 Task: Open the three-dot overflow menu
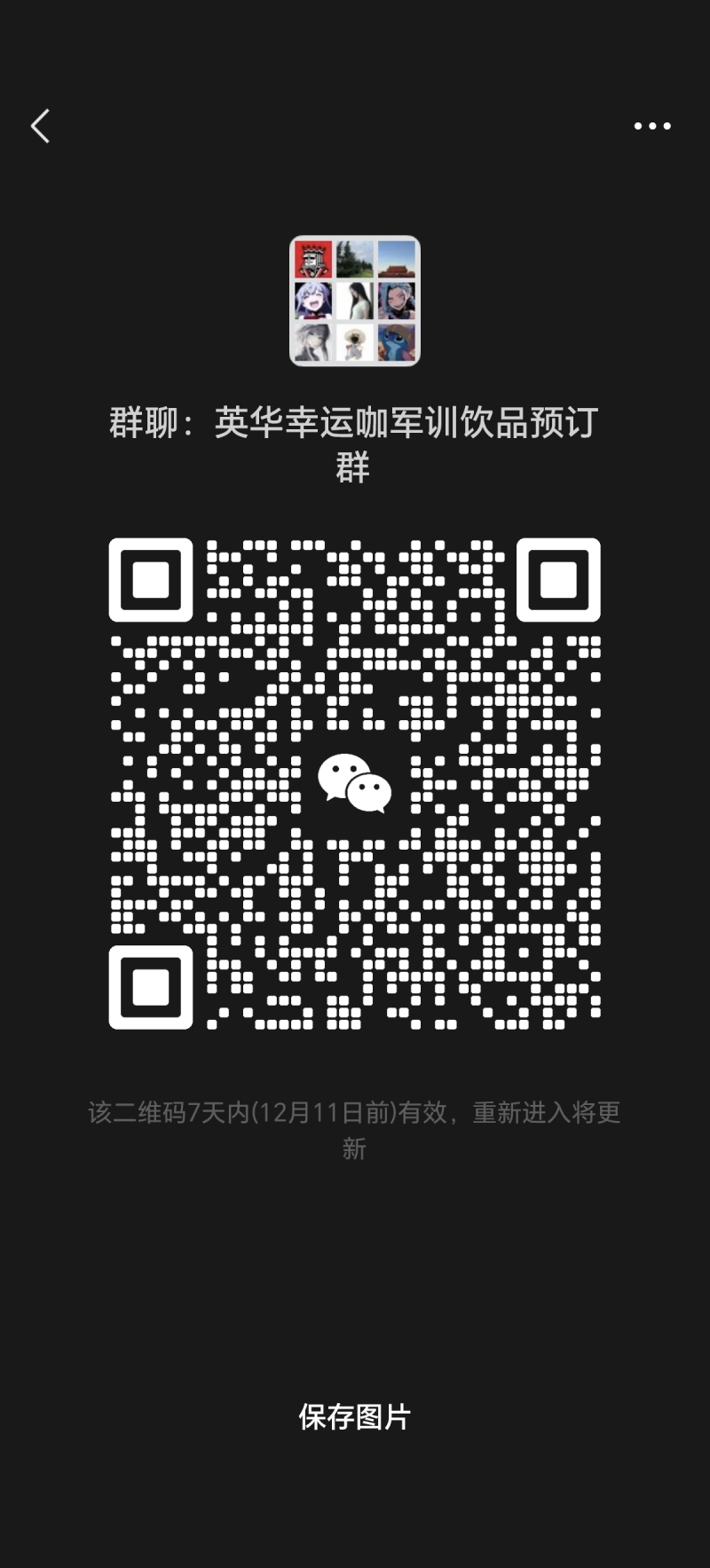tap(652, 127)
